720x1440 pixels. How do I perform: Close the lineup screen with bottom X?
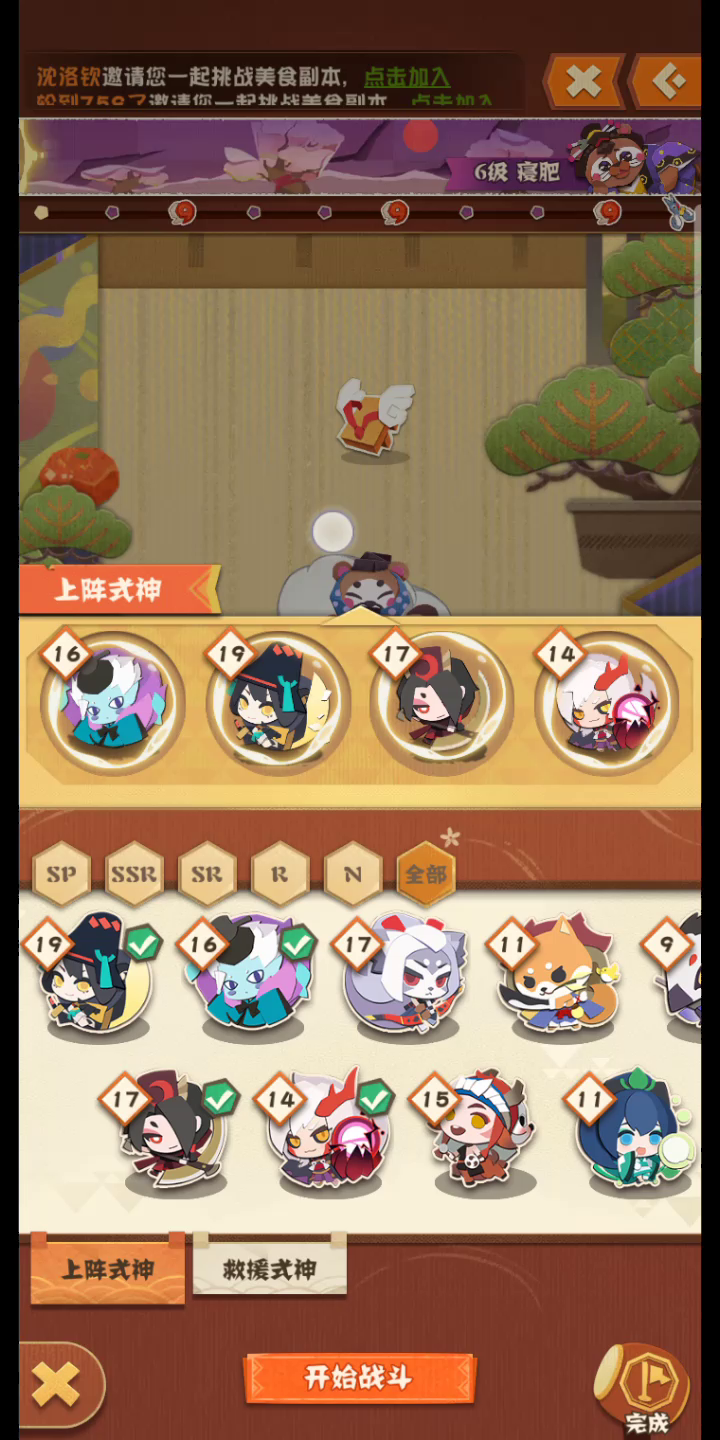pos(57,1386)
